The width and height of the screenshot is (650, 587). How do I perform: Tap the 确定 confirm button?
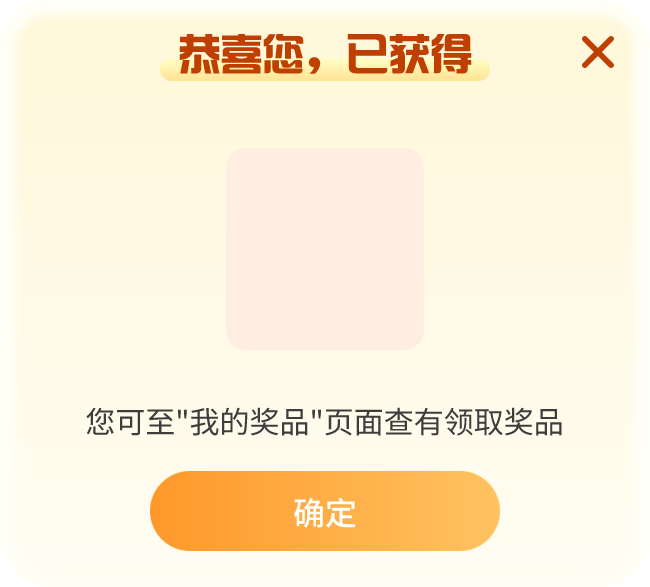tap(324, 511)
